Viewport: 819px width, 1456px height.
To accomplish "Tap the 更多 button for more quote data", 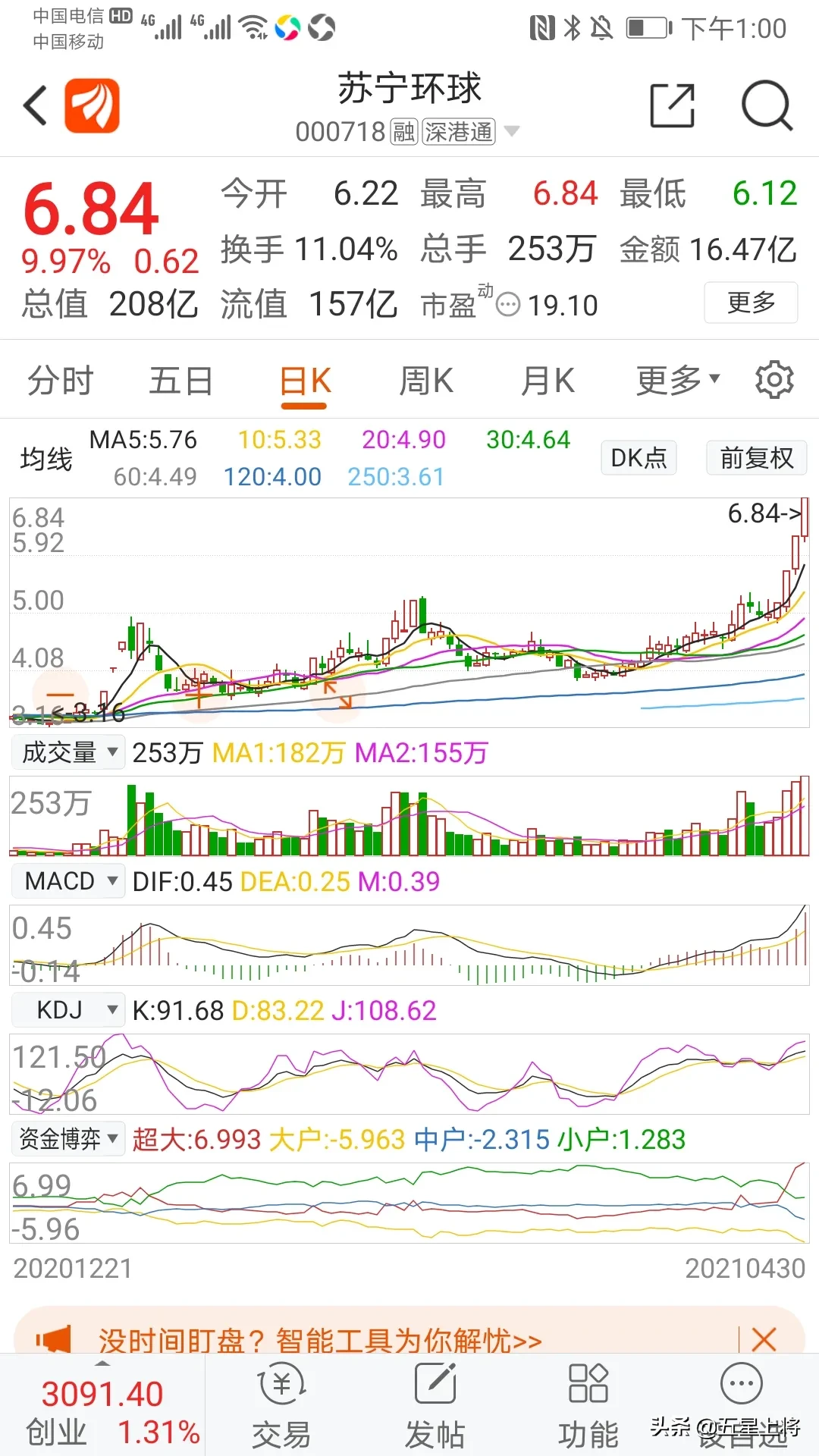I will coord(750,303).
